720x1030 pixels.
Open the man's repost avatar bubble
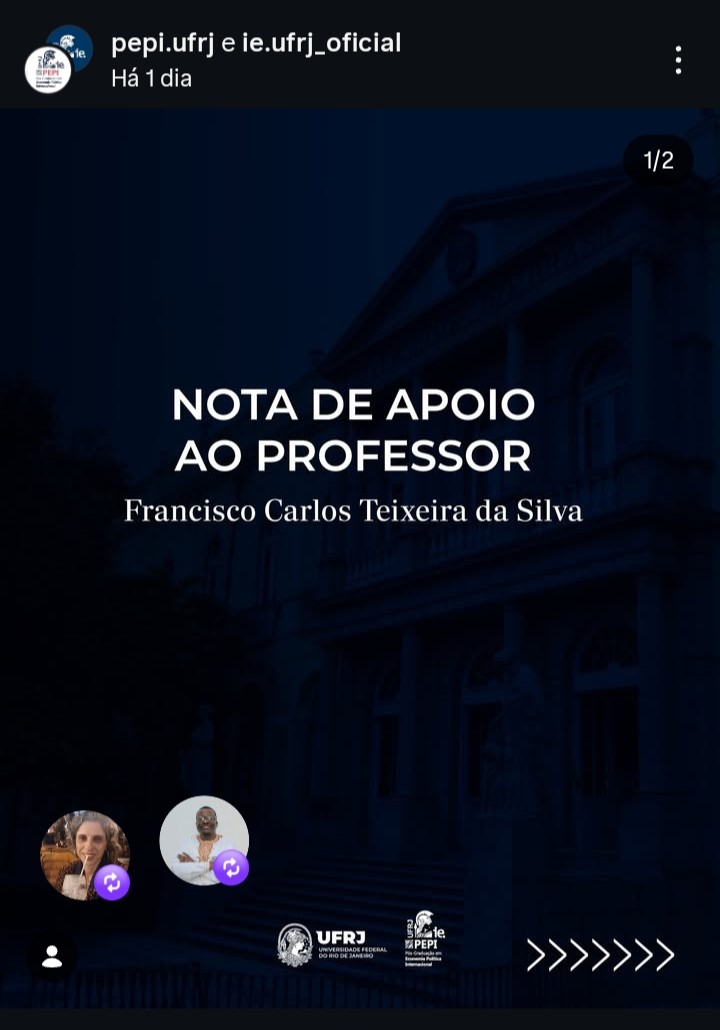click(204, 840)
